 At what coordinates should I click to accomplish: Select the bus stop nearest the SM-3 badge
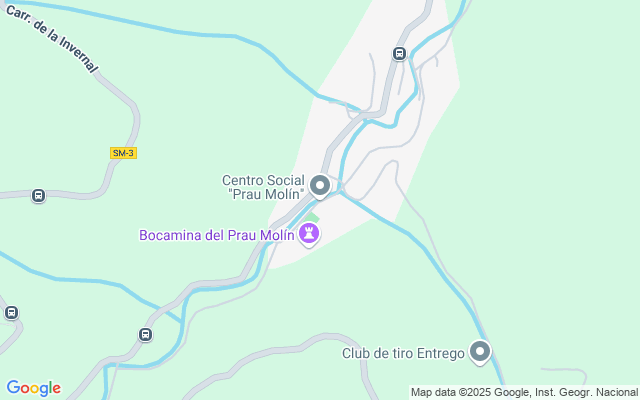coord(38,195)
